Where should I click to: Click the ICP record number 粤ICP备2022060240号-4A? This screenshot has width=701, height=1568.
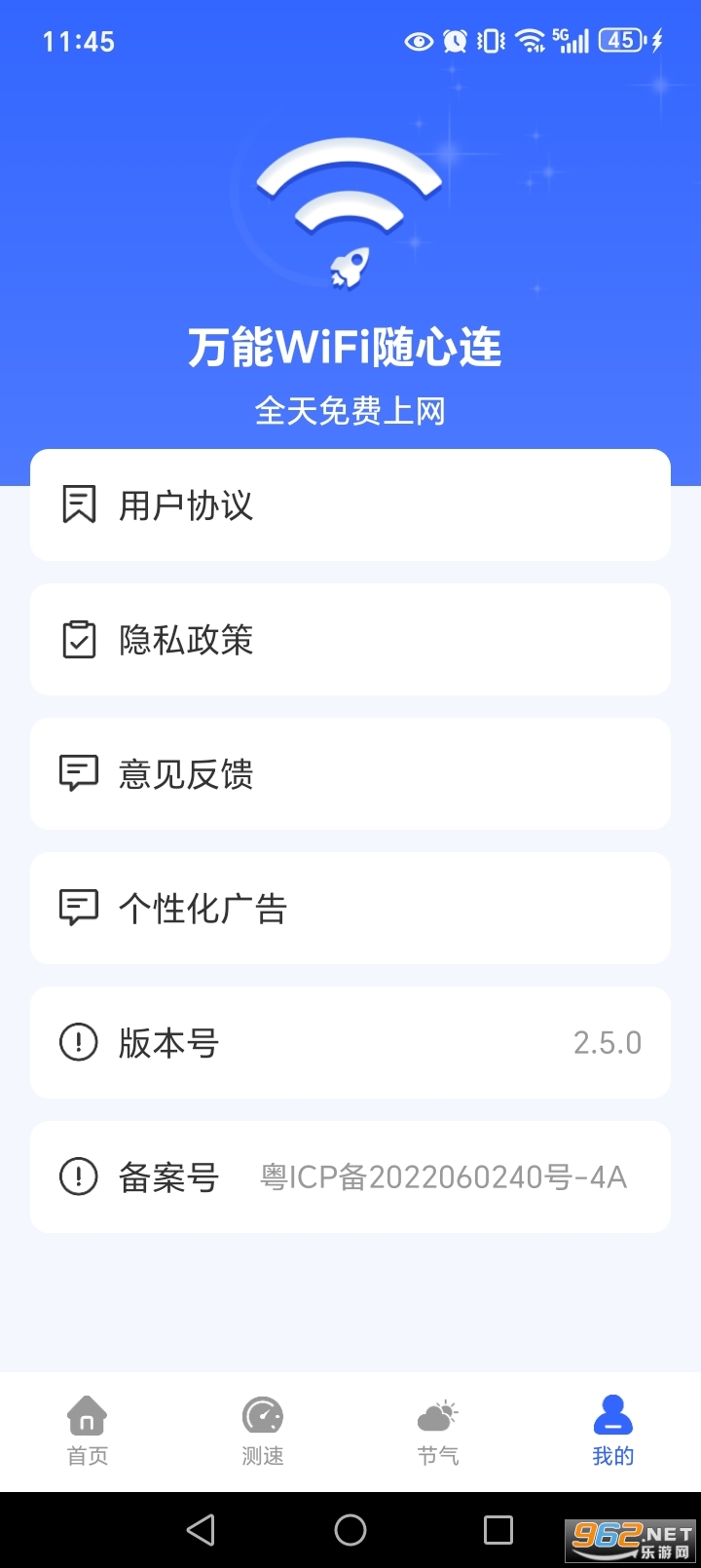(445, 1176)
